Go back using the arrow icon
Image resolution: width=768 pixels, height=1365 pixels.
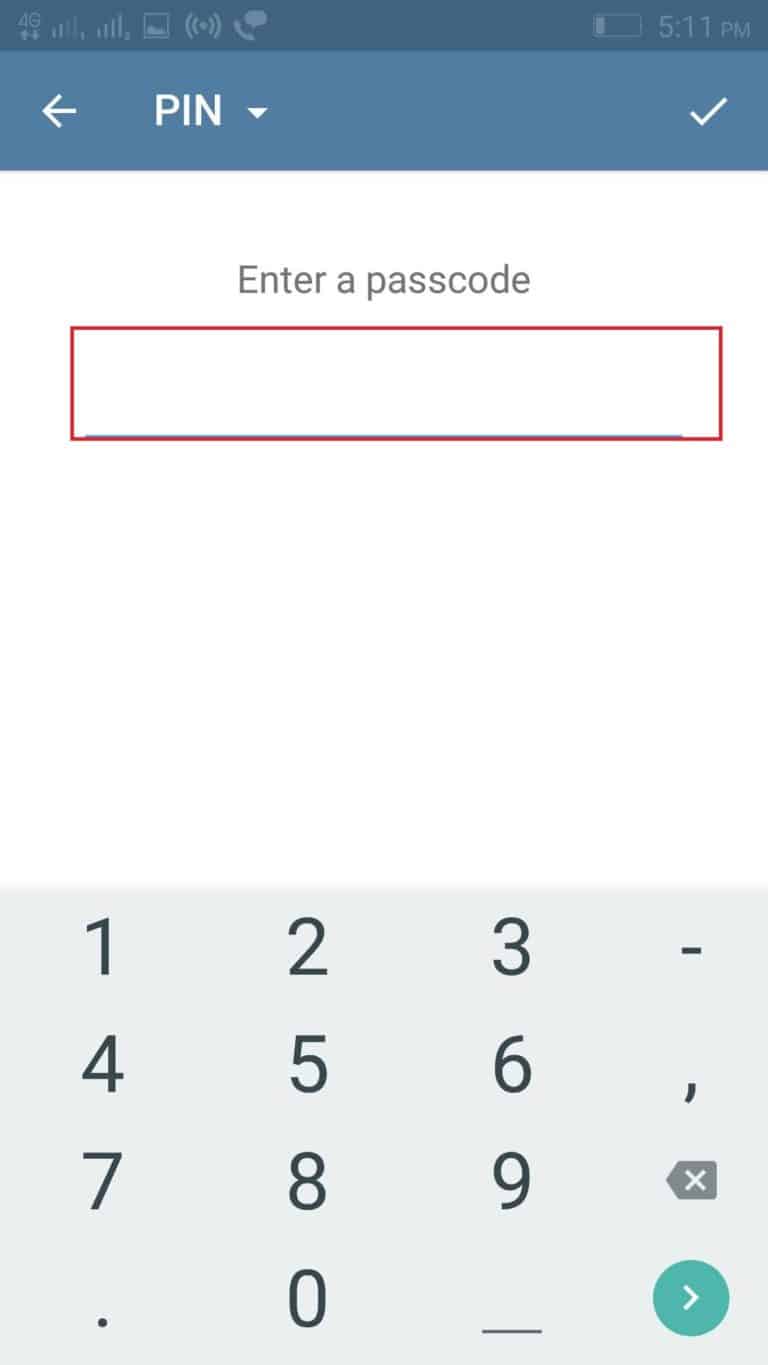pyautogui.click(x=59, y=111)
